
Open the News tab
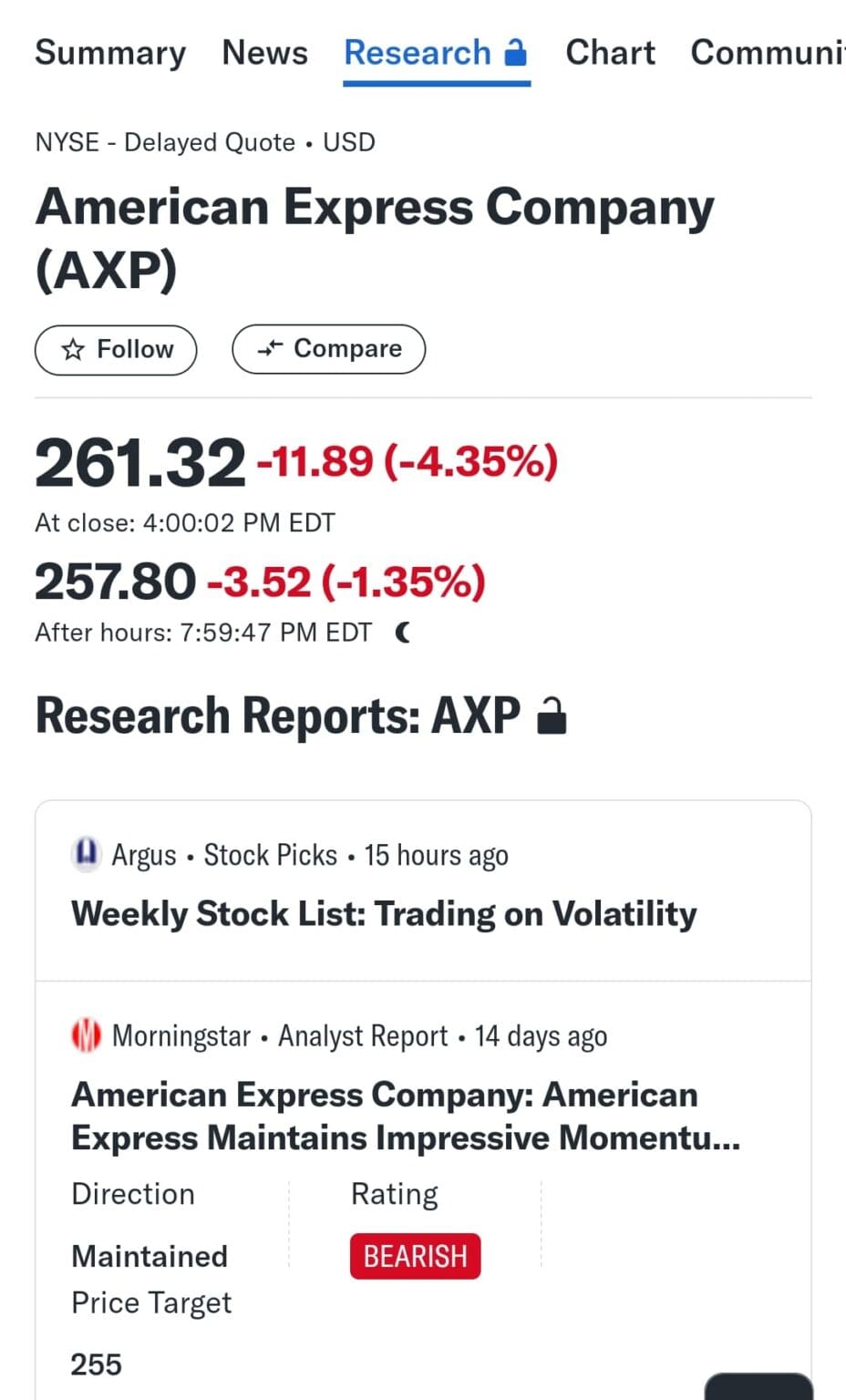click(x=264, y=53)
